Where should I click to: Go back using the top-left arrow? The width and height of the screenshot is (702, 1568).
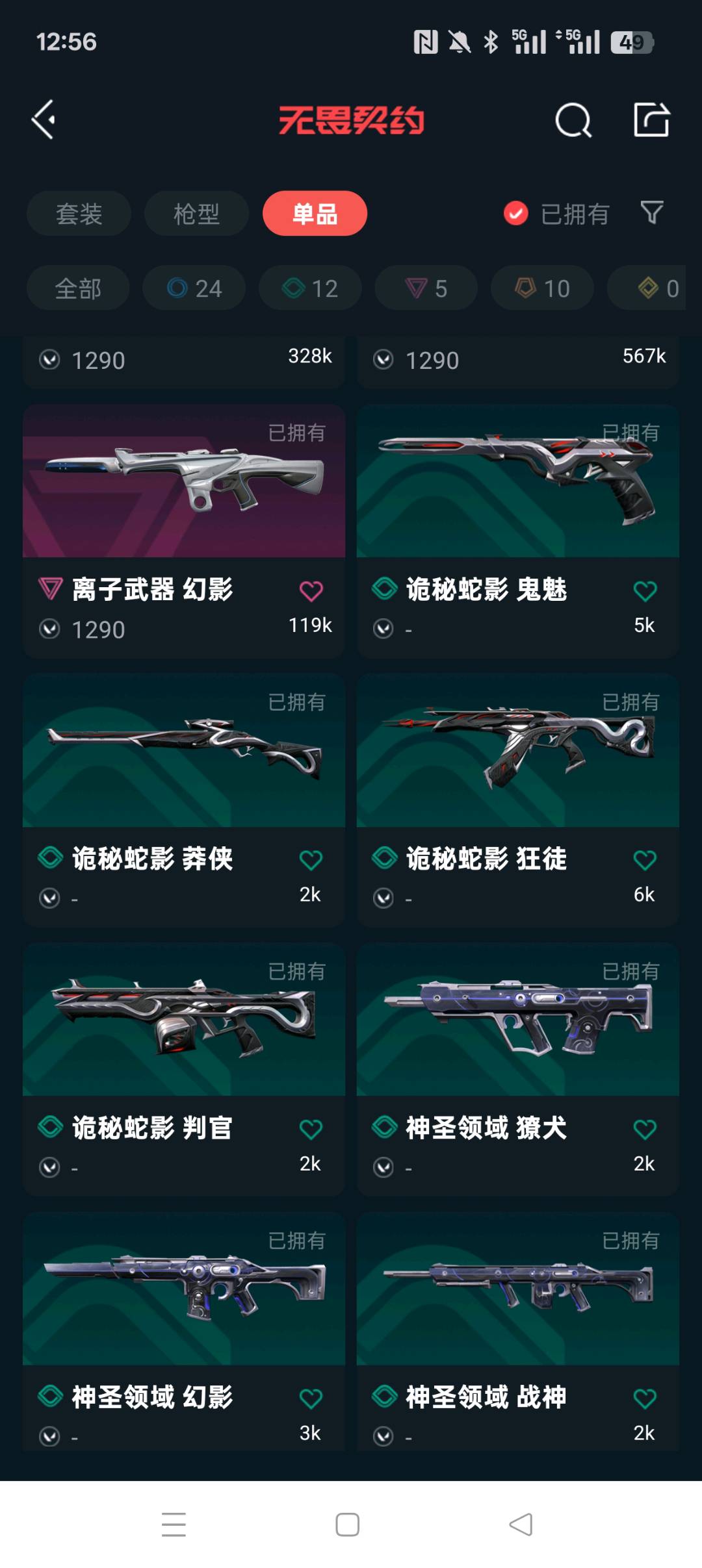coord(44,120)
